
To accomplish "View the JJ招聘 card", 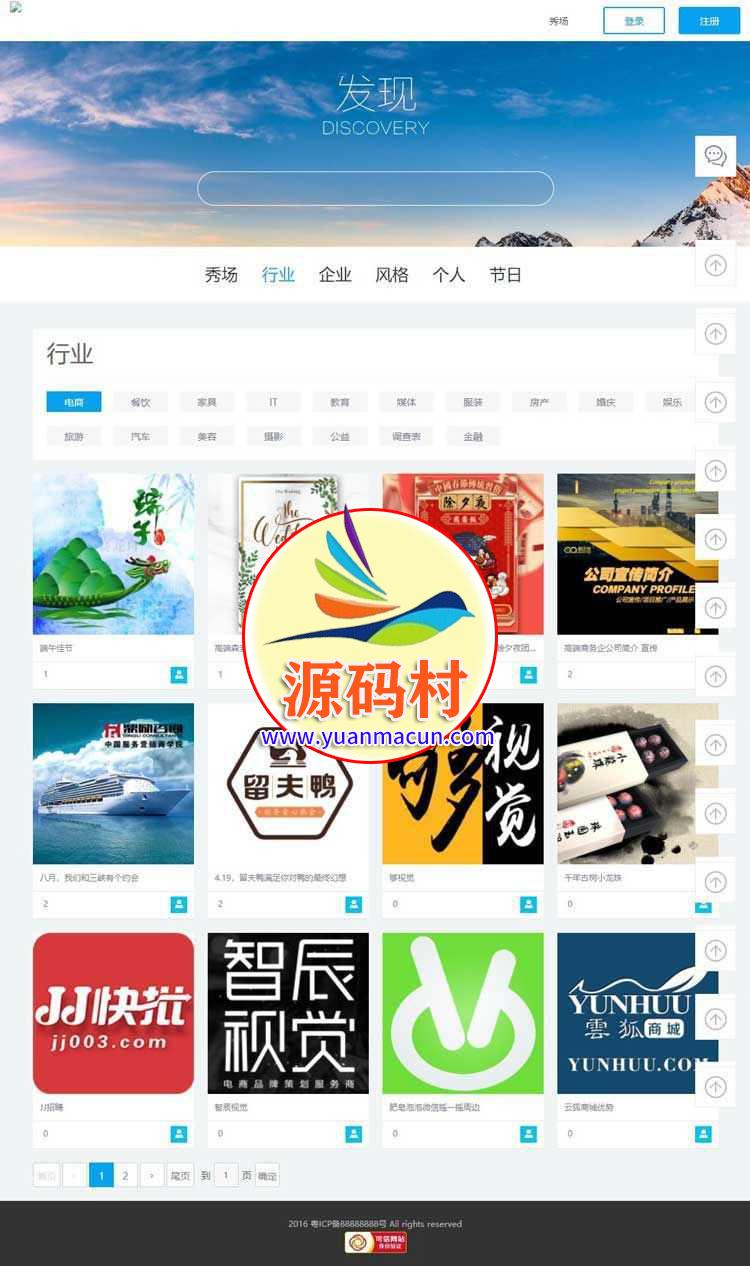I will (113, 1013).
